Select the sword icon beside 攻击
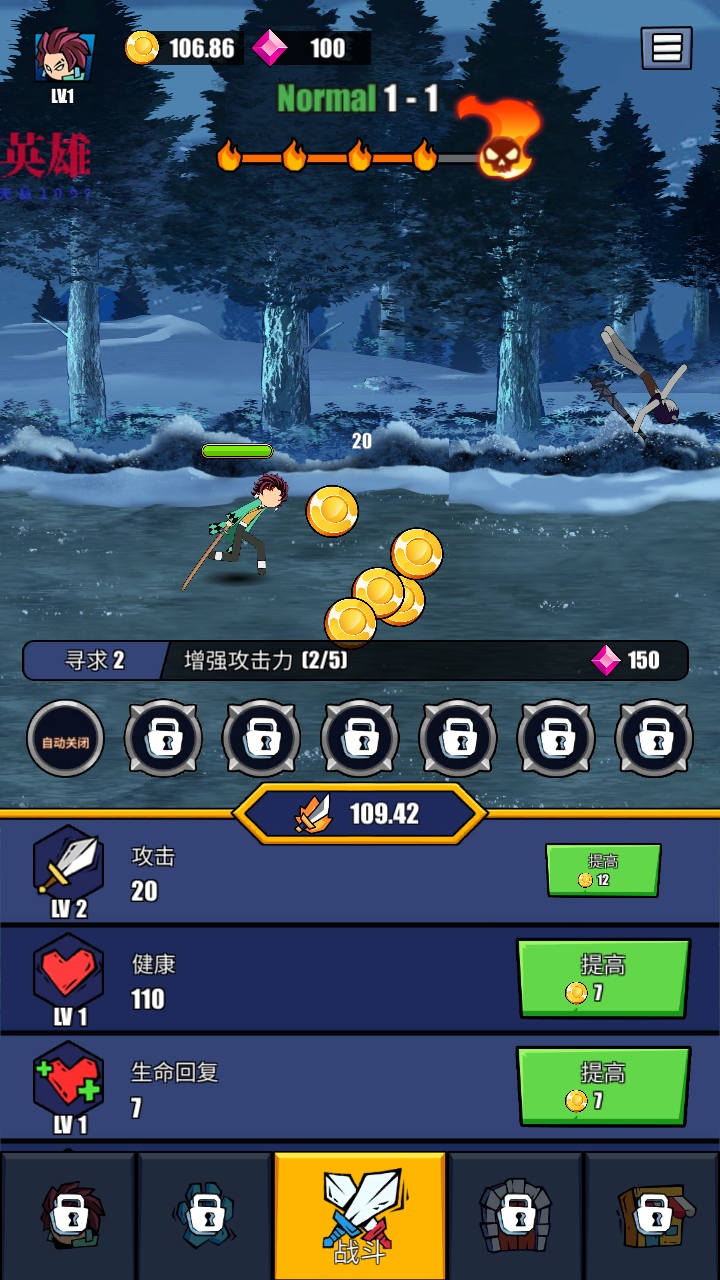The height and width of the screenshot is (1280, 720). pyautogui.click(x=66, y=867)
